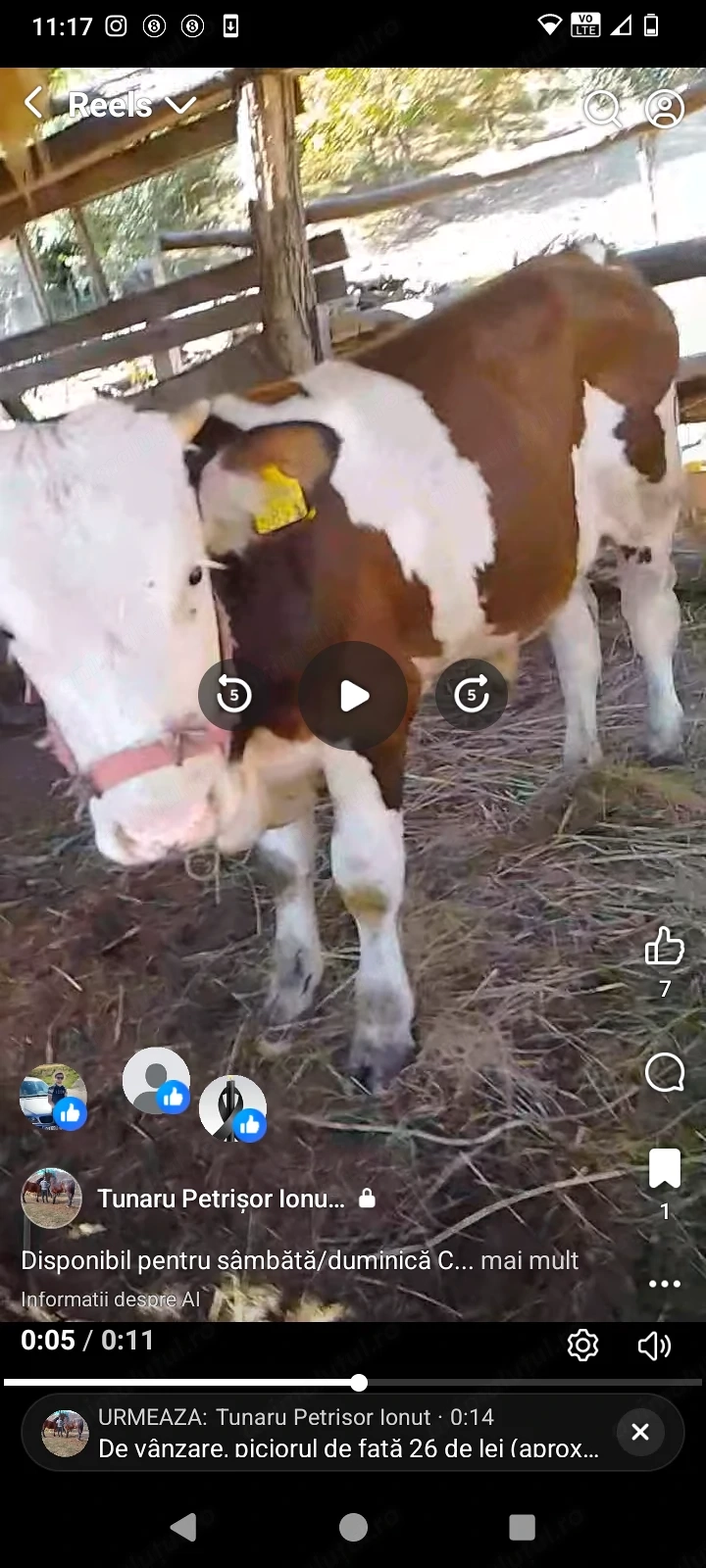This screenshot has height=1568, width=706.
Task: Play the paused reel
Action: [353, 696]
